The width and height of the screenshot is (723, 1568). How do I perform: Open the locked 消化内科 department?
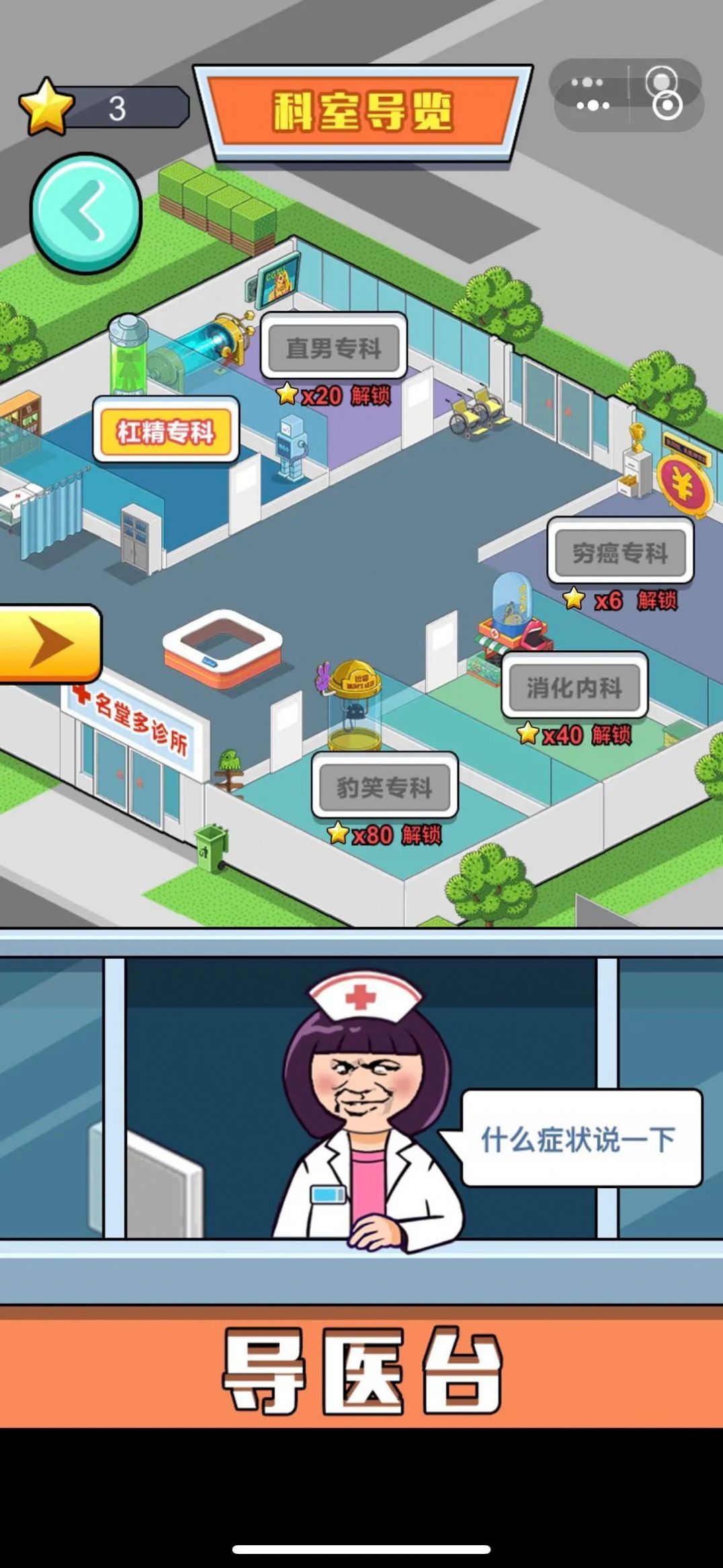pyautogui.click(x=574, y=687)
